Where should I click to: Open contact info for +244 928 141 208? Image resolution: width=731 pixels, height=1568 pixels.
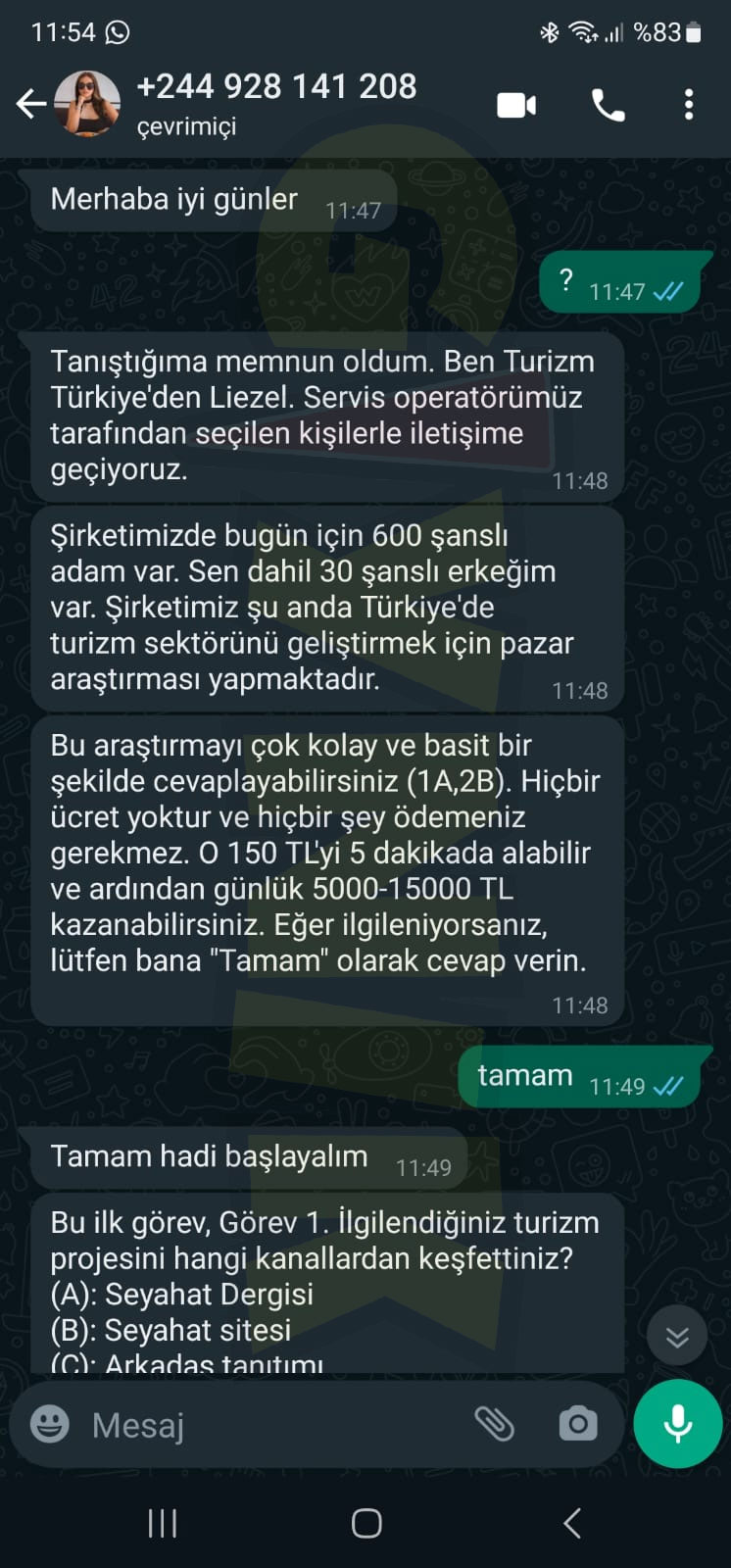click(x=276, y=103)
